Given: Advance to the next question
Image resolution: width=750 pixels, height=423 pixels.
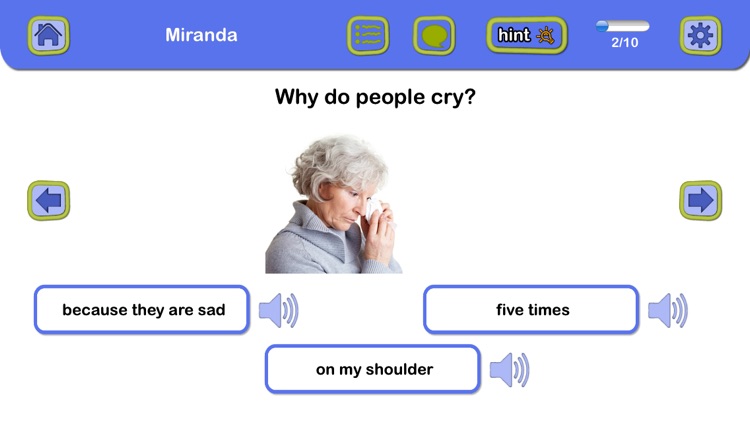Looking at the screenshot, I should click(x=700, y=201).
